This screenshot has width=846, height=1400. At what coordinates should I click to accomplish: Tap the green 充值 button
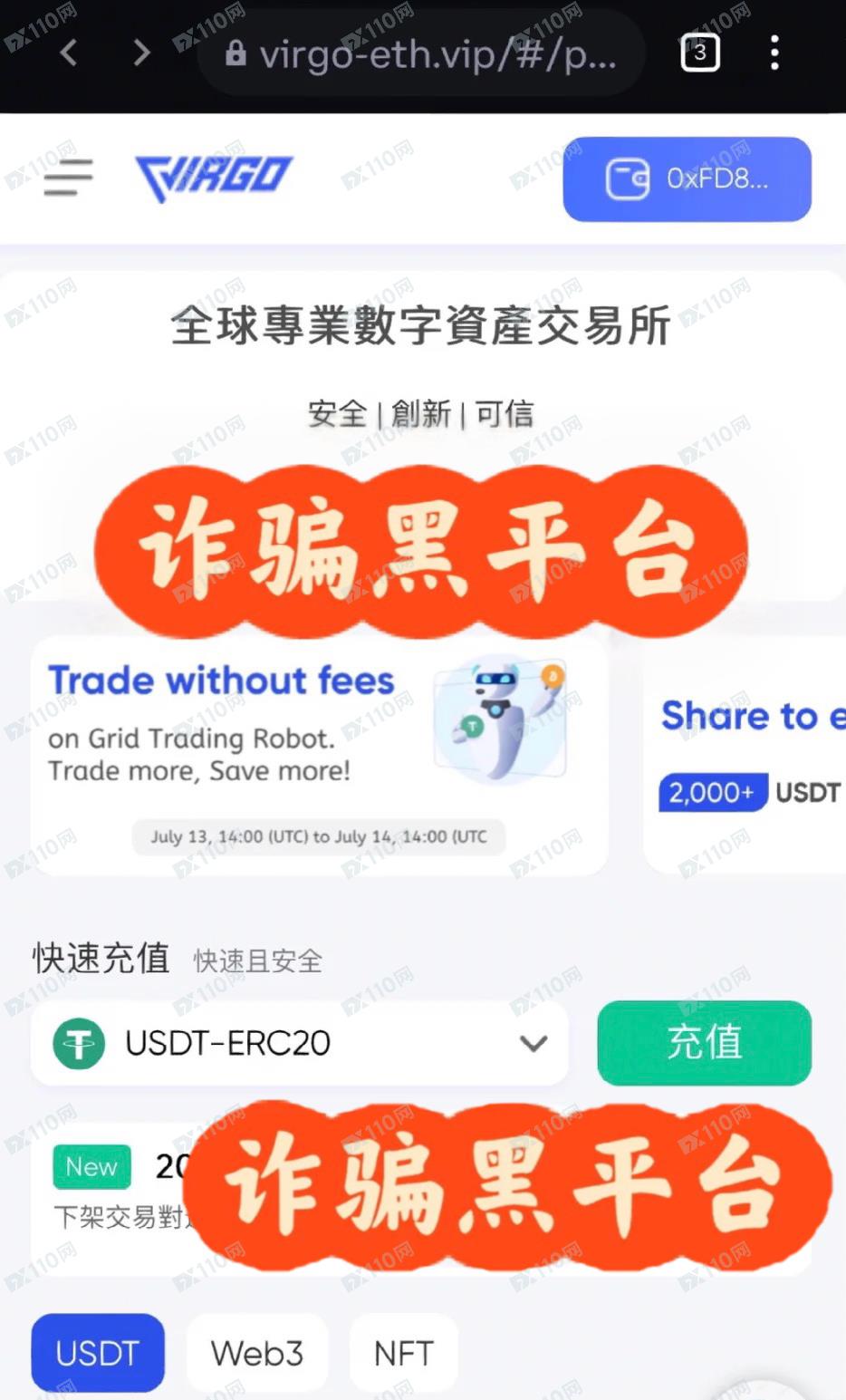(x=704, y=1043)
